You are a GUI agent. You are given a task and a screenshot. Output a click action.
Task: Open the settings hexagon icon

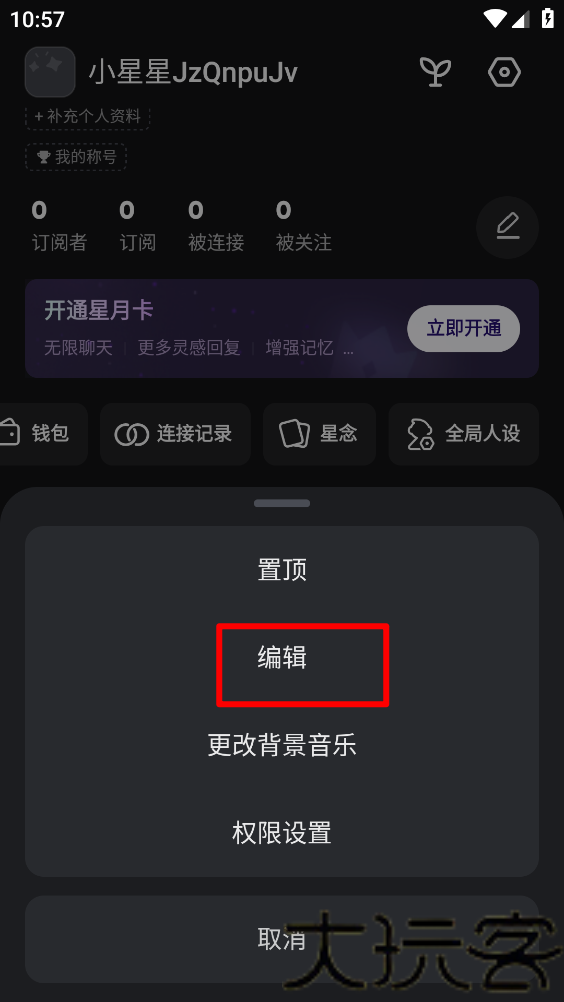point(505,72)
